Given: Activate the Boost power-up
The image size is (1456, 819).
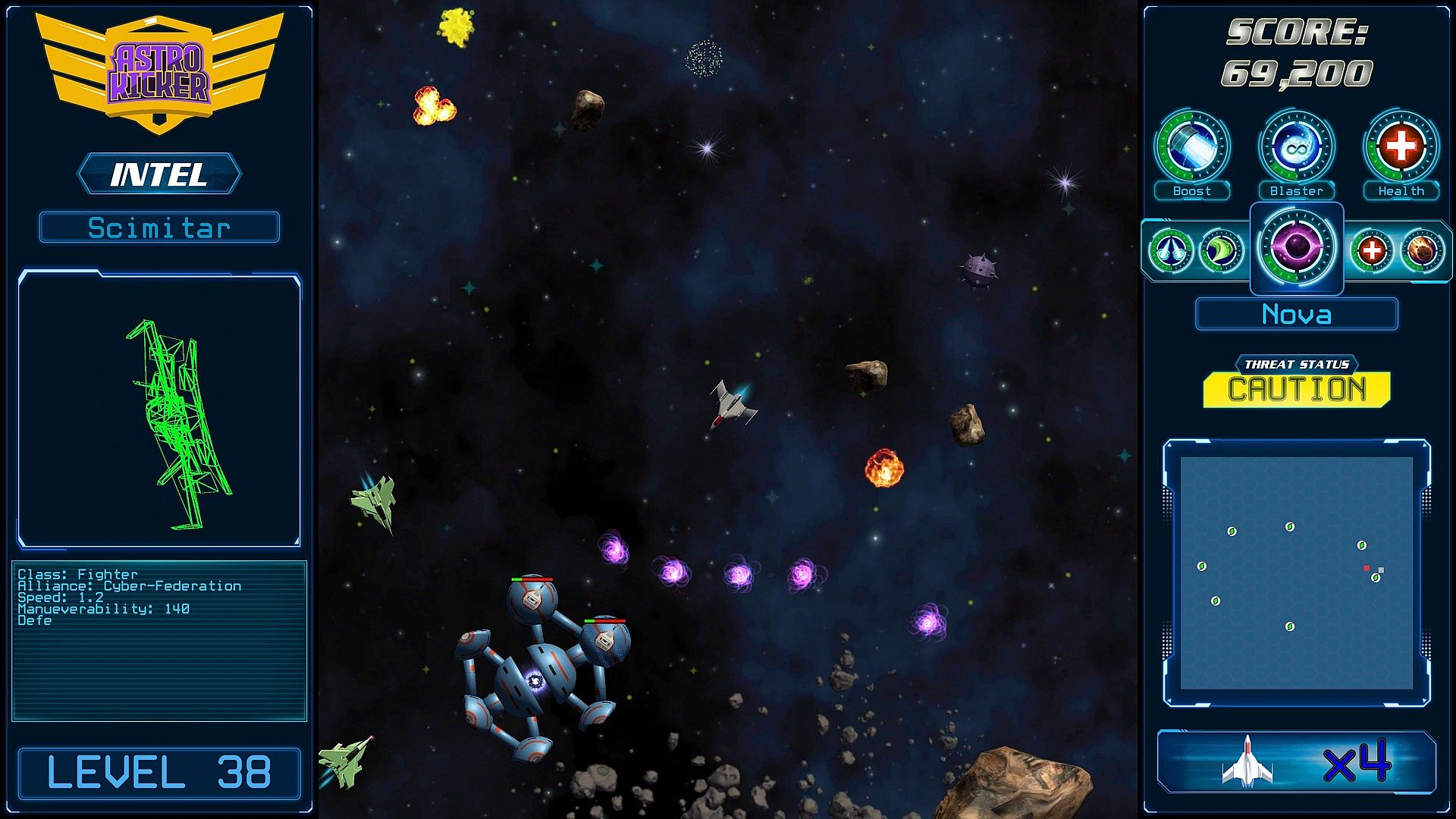Looking at the screenshot, I should point(1191,147).
